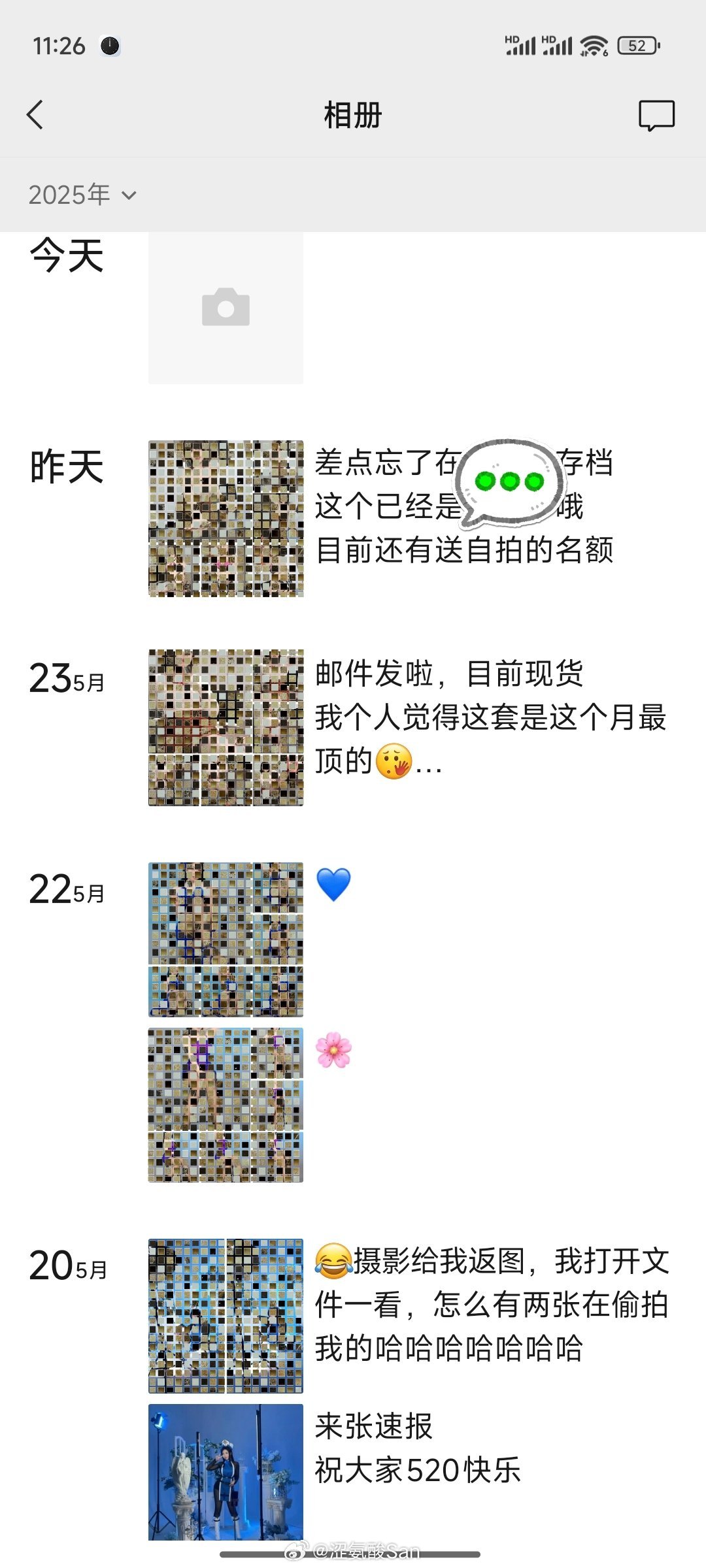Viewport: 706px width, 1568px height.
Task: Open yesterday's post about 送自拍的名额
Action: pos(226,518)
